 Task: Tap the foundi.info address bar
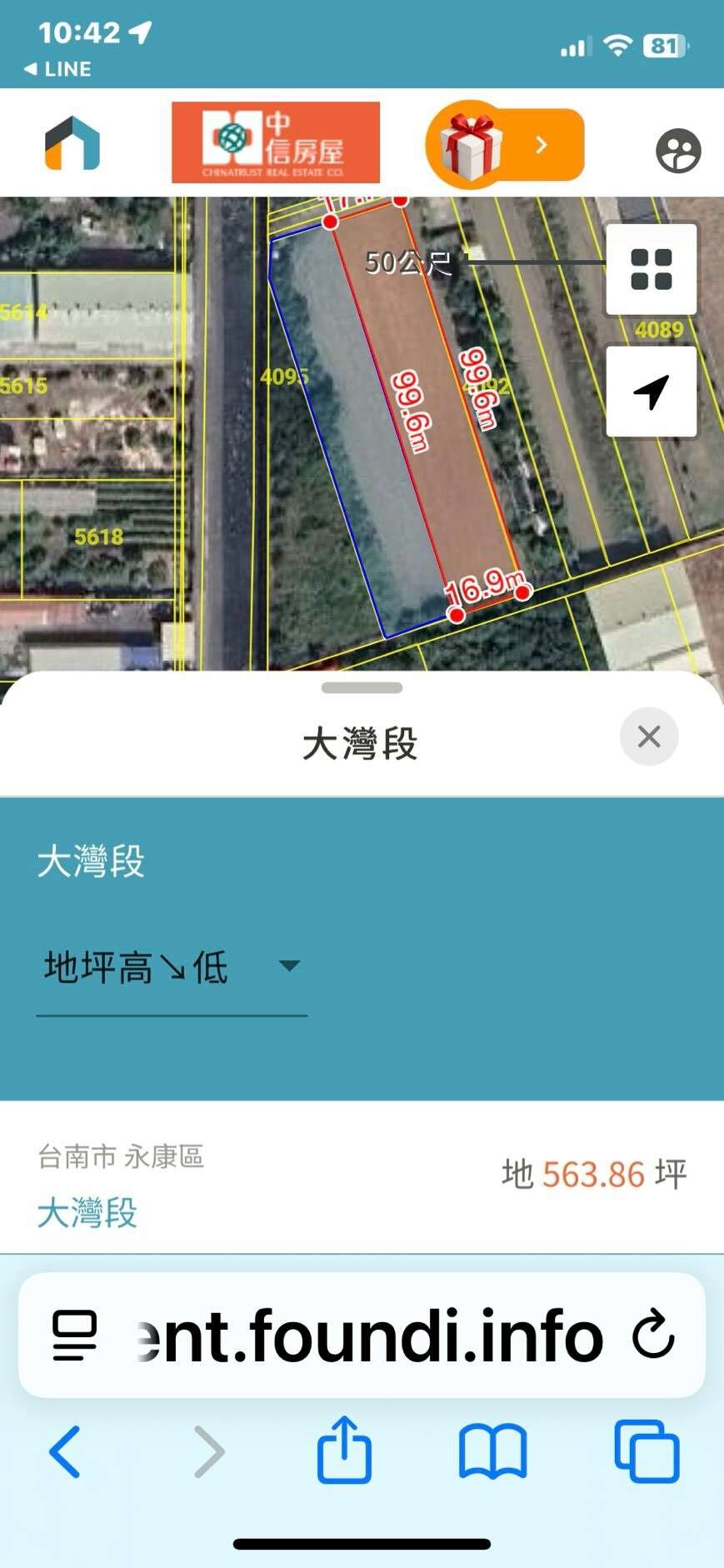click(x=372, y=1336)
